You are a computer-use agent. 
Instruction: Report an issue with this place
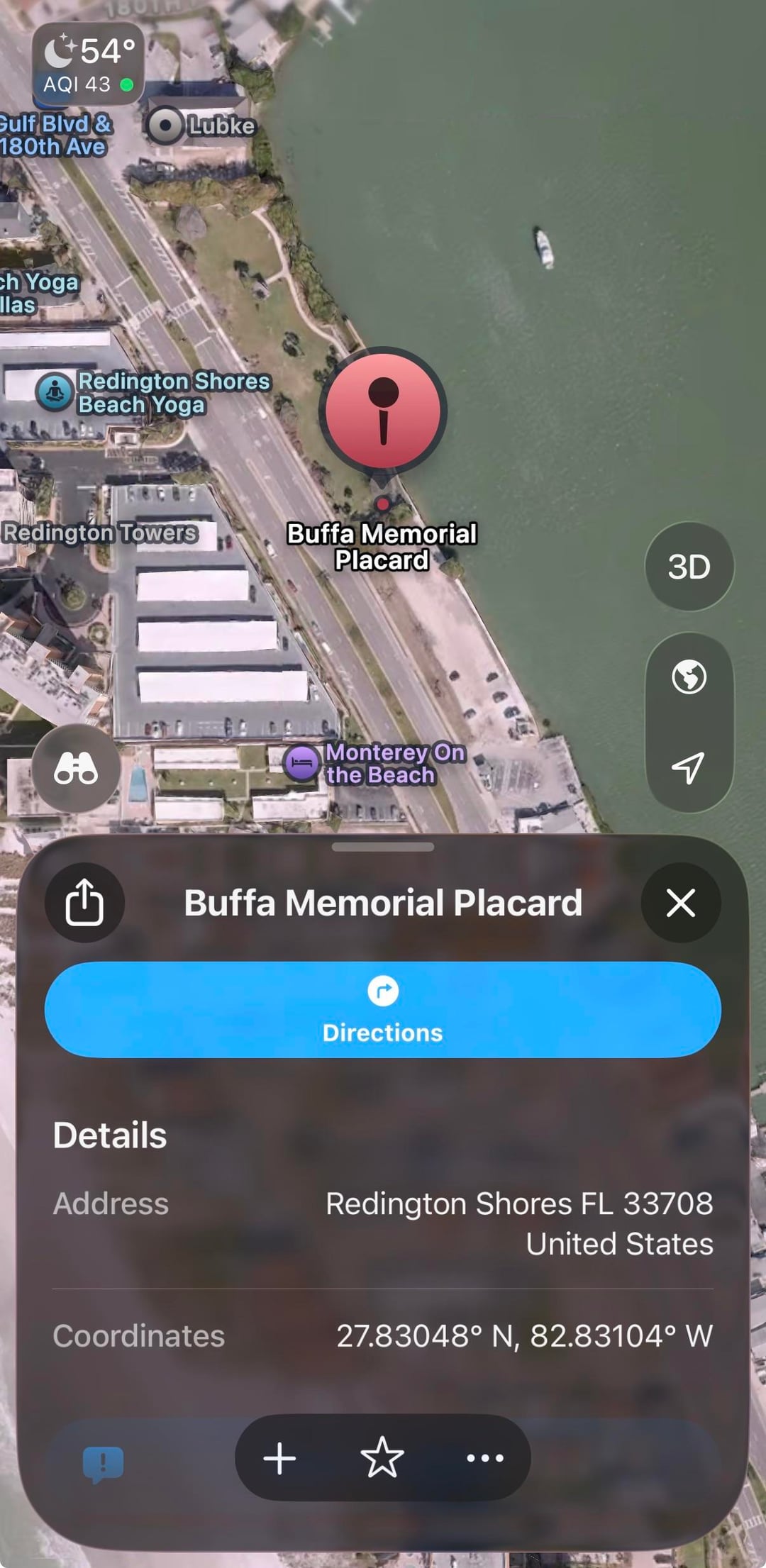point(104,1463)
